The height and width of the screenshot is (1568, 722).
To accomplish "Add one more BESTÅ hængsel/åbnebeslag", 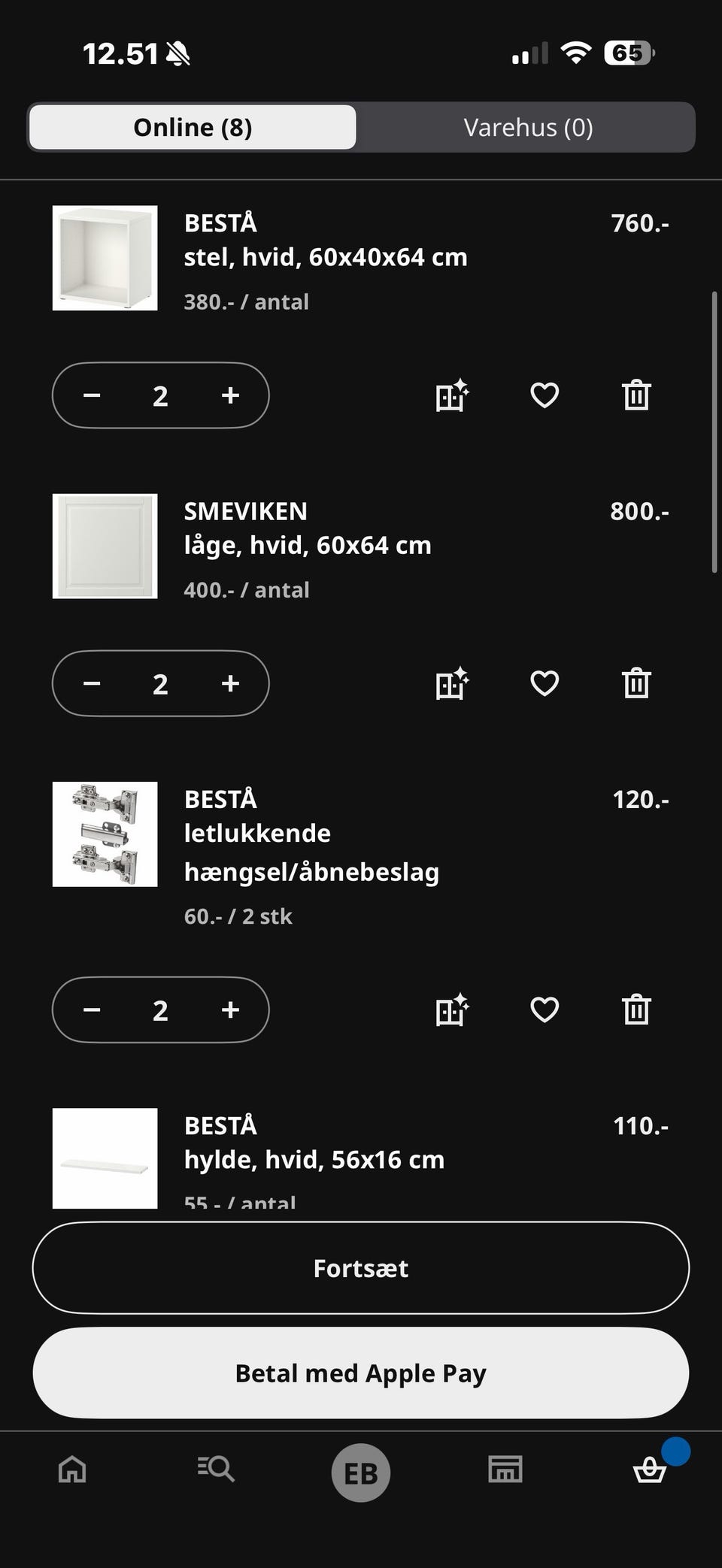I will (x=230, y=1010).
